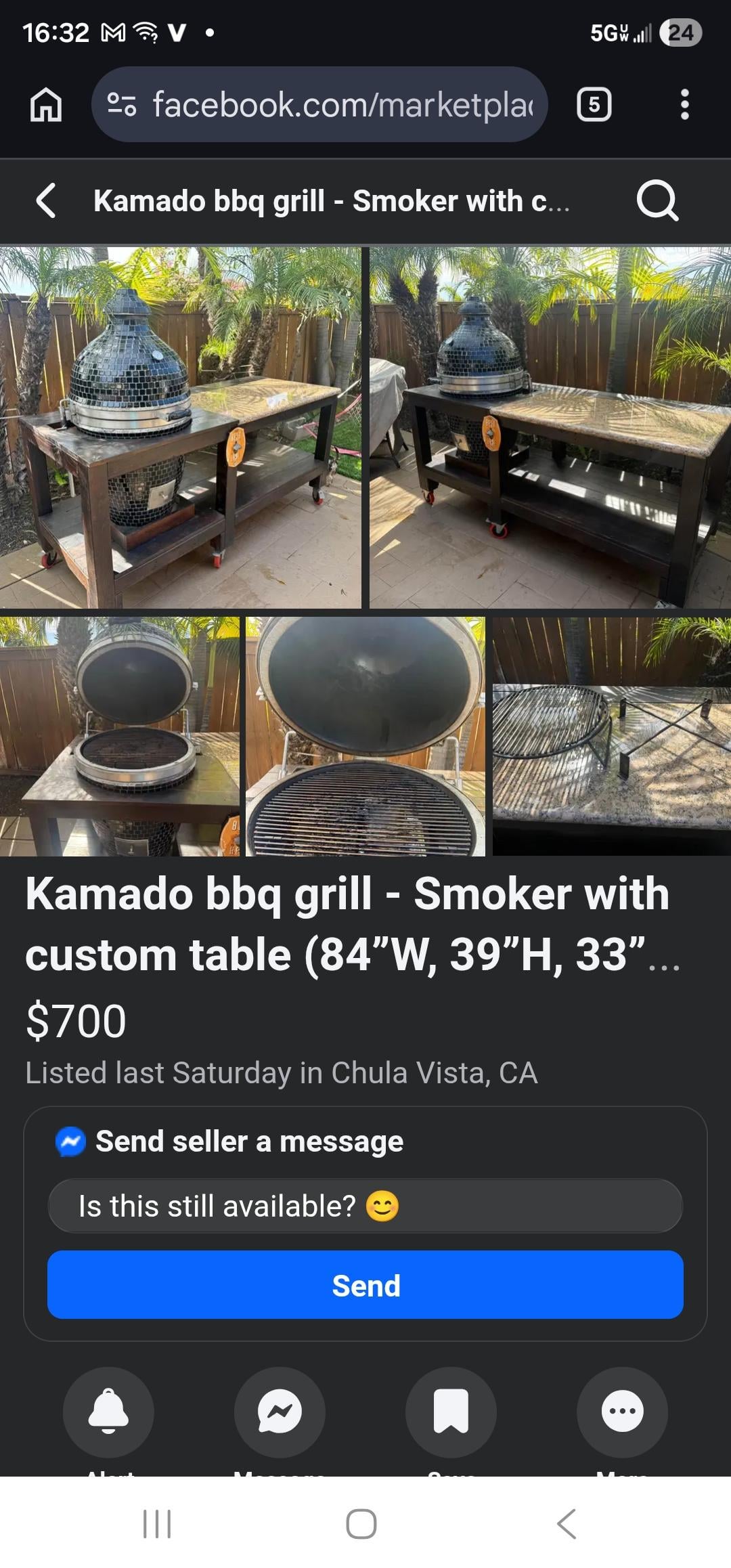Open photo of grill with lid open

tap(119, 736)
